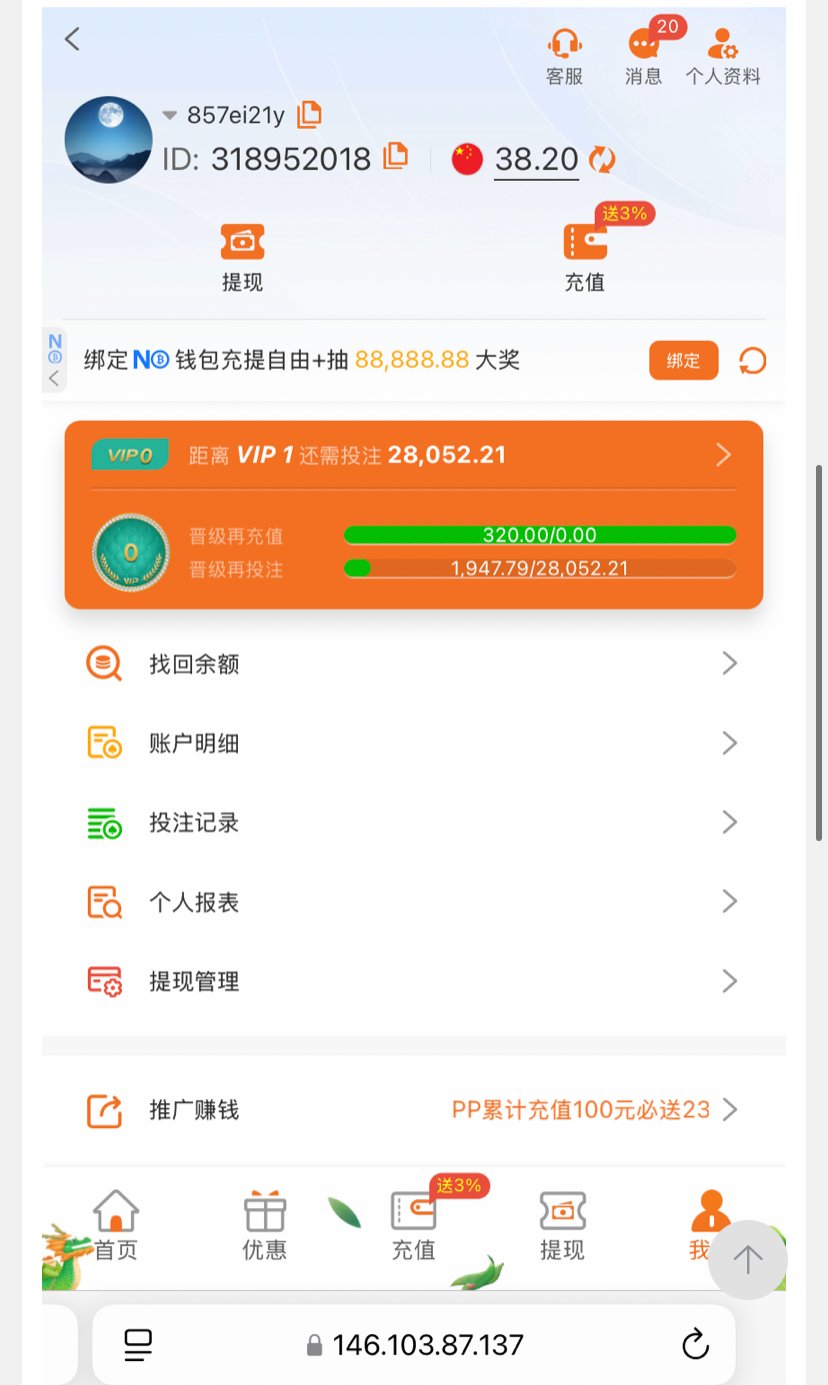Copy the ID 318952018
The height and width of the screenshot is (1385, 828).
tap(397, 156)
